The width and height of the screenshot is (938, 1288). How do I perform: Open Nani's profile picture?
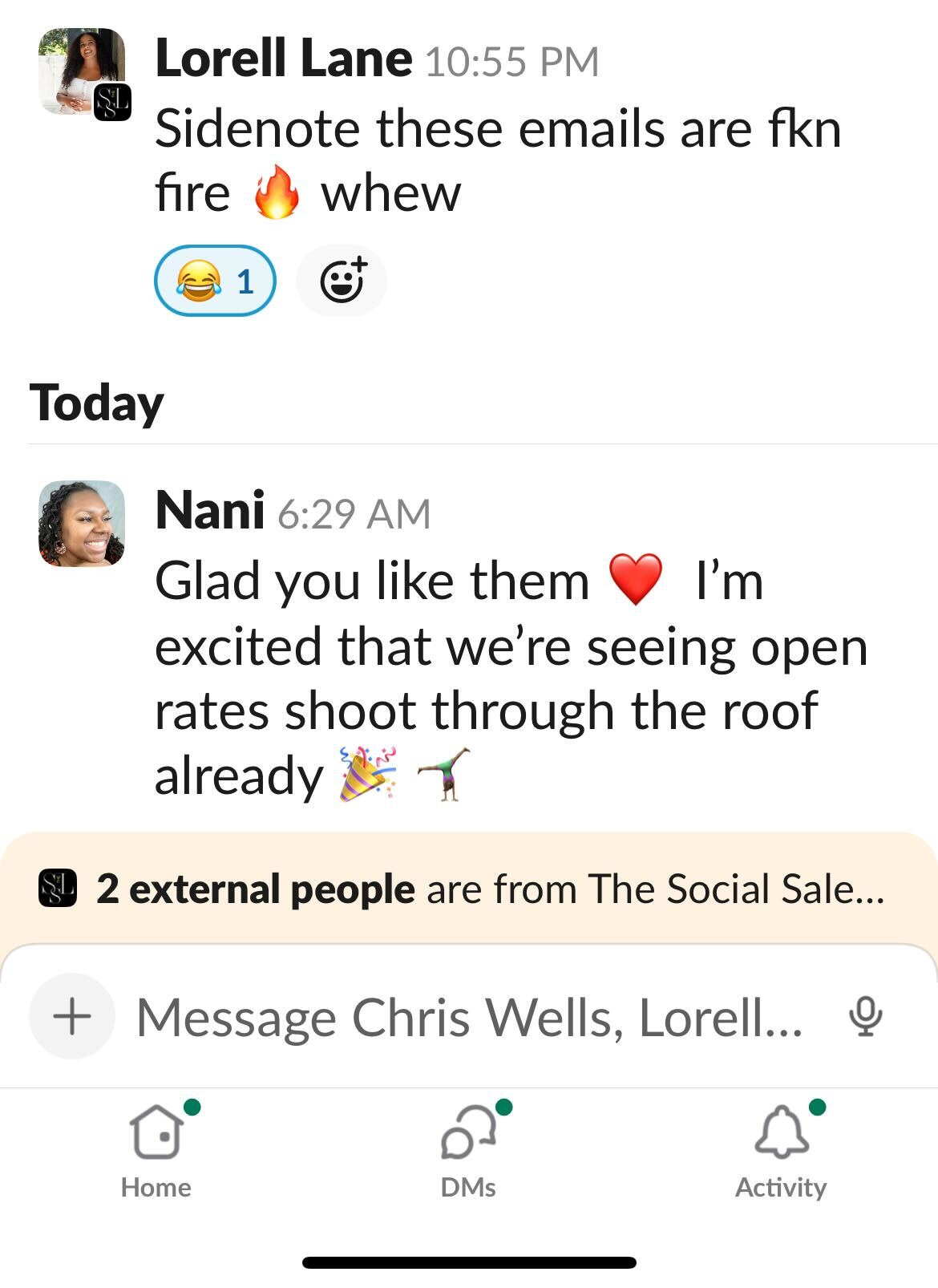point(82,523)
